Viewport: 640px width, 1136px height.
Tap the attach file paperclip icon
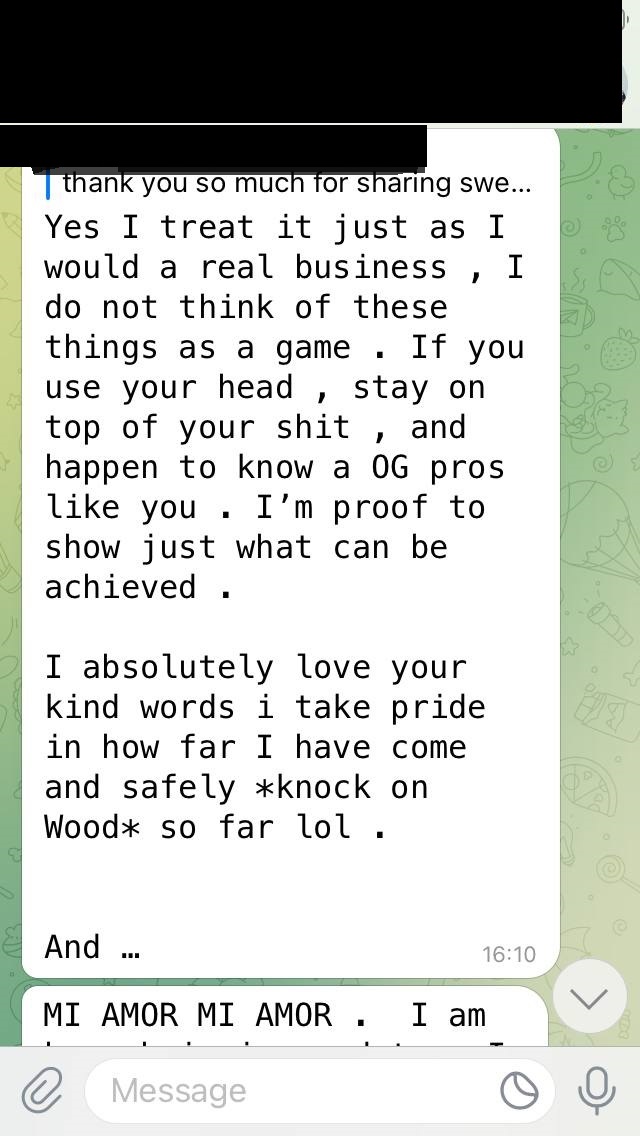coord(42,1090)
